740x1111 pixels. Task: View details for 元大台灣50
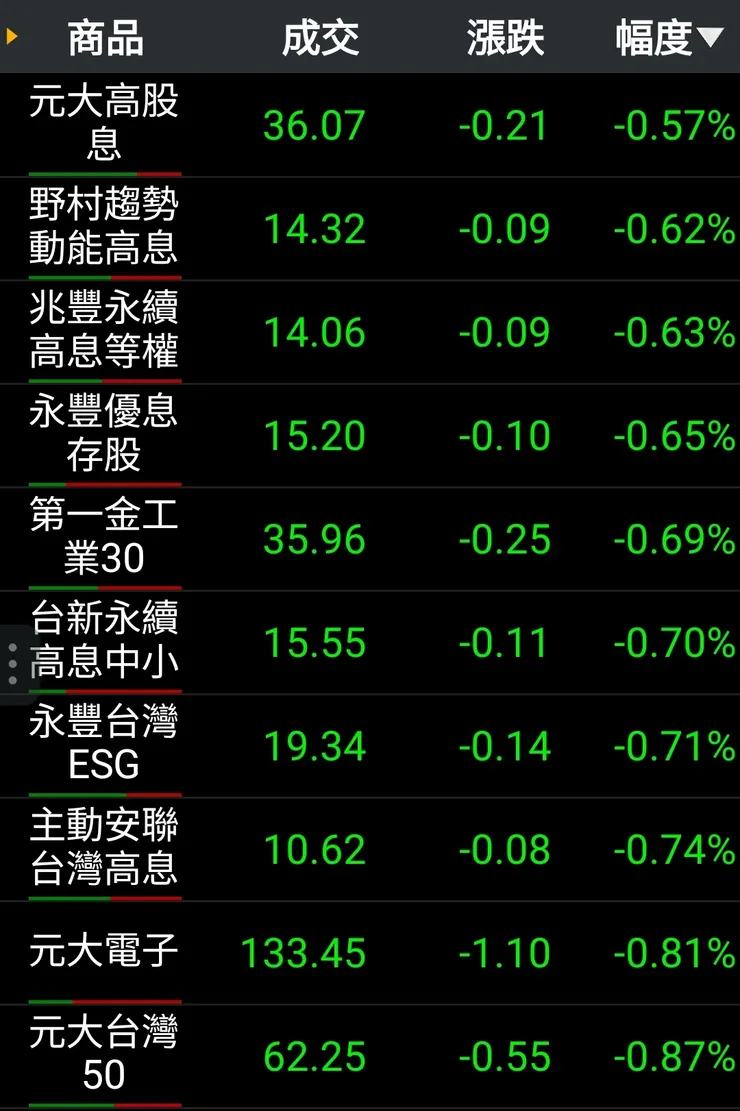click(370, 1057)
